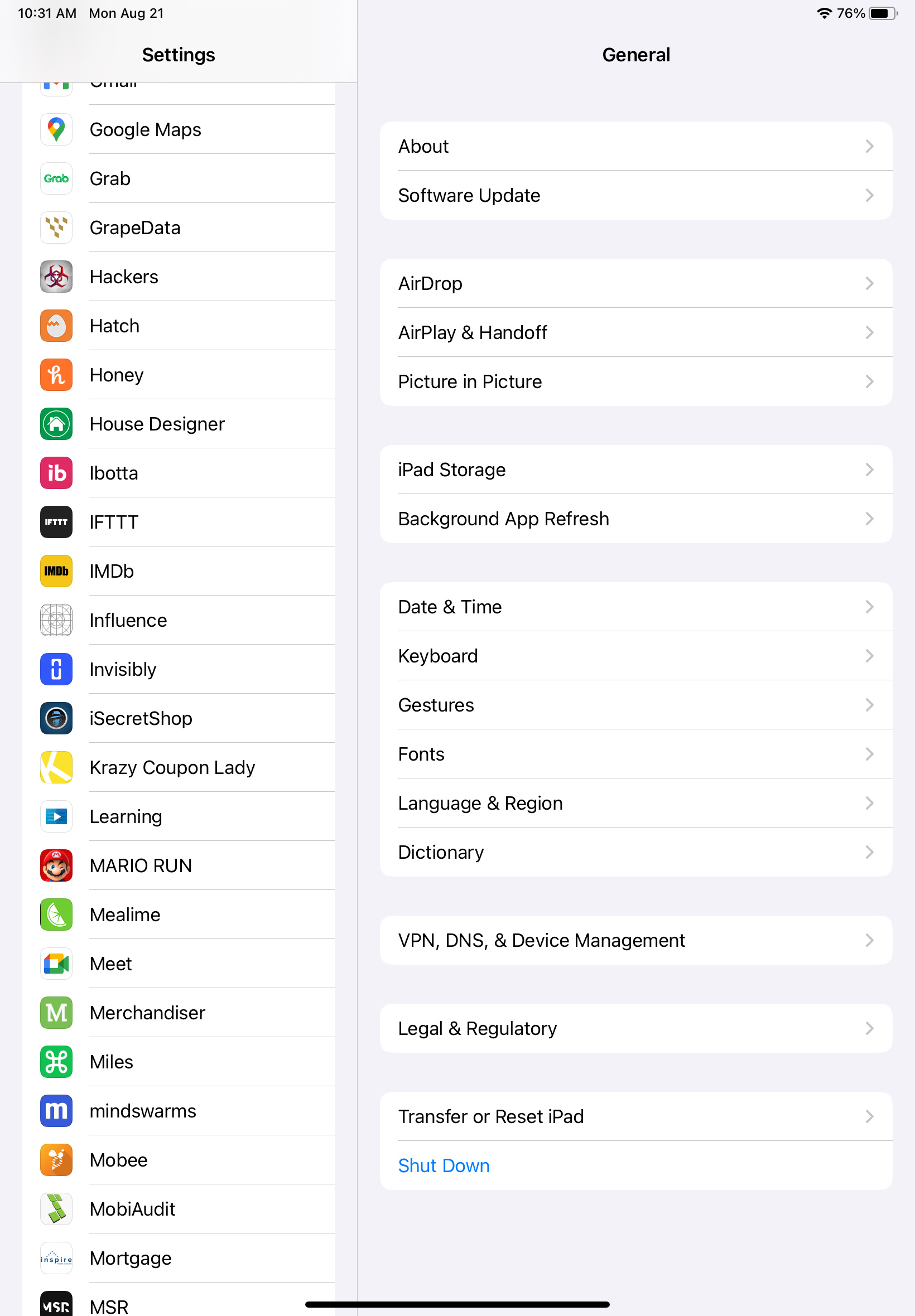Open Google Maps settings

pyautogui.click(x=145, y=129)
